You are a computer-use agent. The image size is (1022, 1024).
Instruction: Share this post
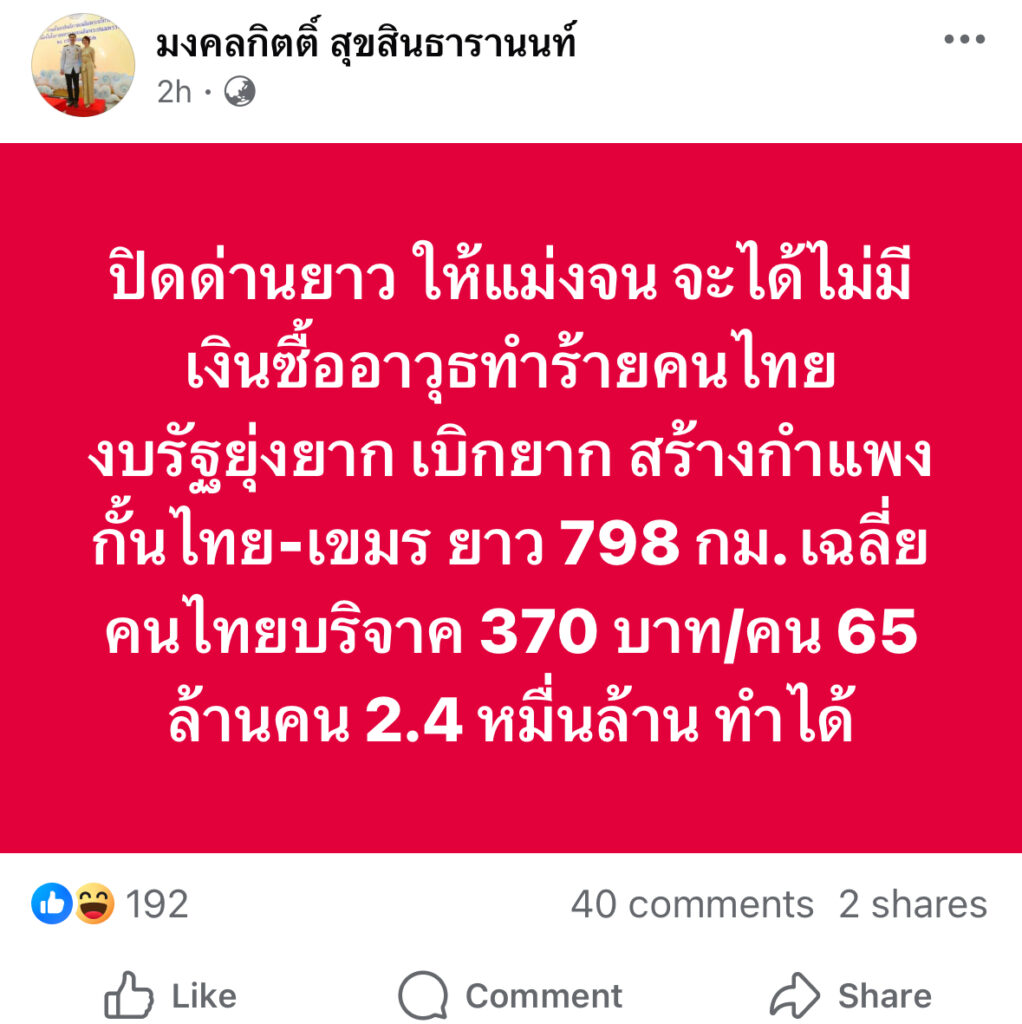[x=851, y=996]
